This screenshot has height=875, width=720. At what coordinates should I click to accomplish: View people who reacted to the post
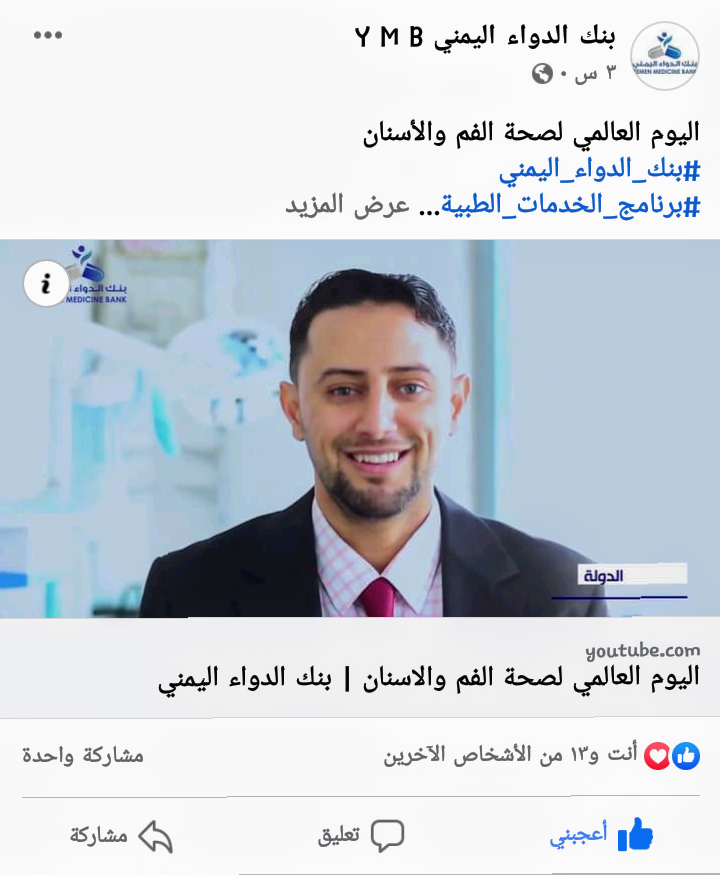click(540, 756)
